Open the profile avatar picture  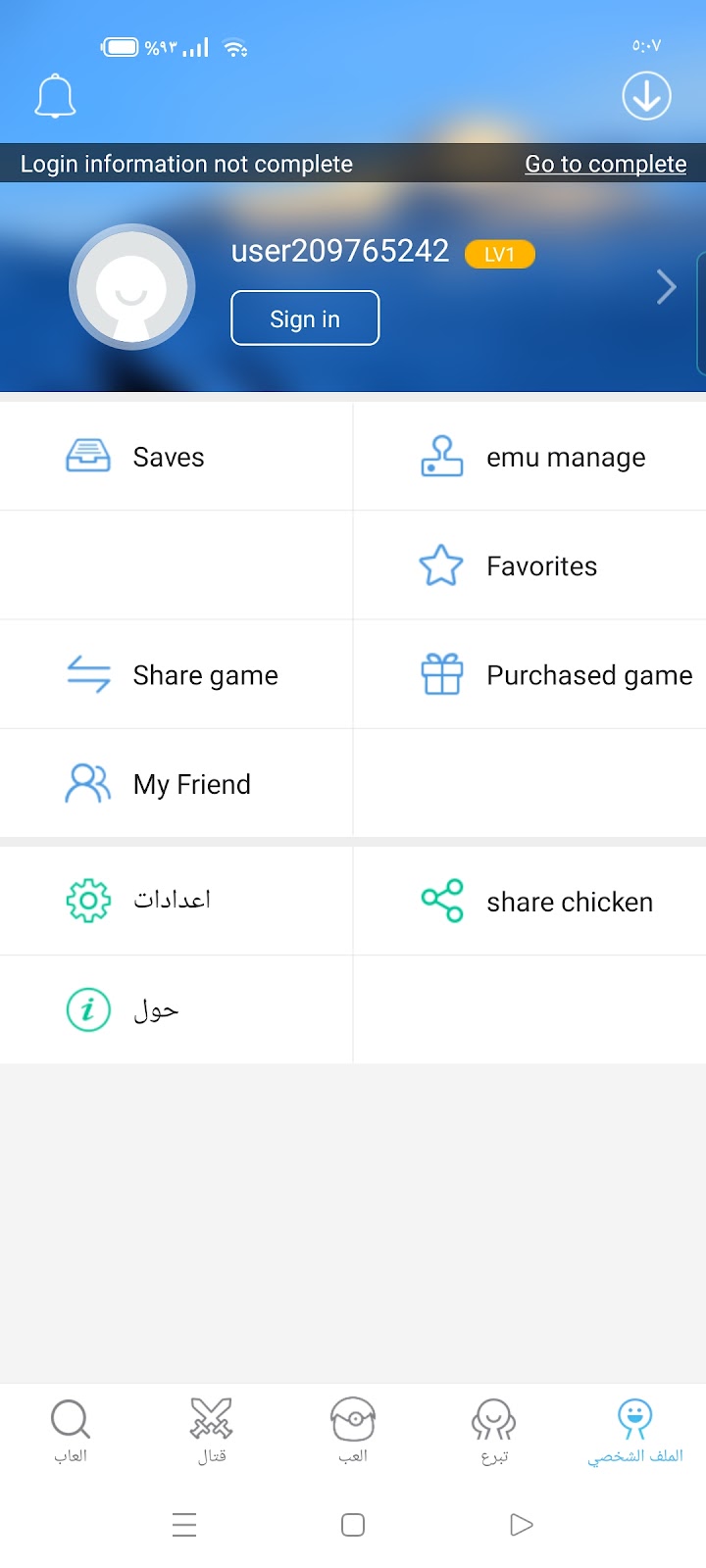point(131,287)
